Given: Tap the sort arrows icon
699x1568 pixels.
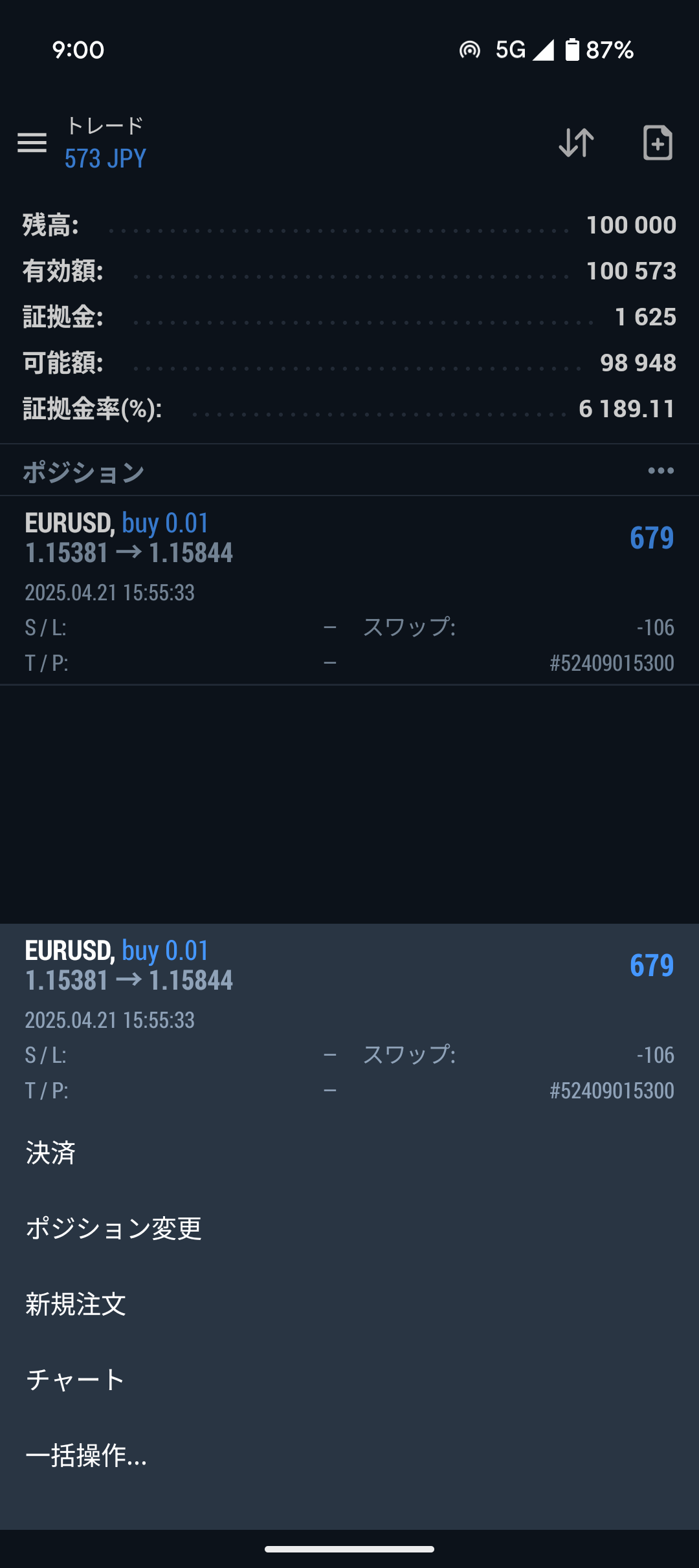Looking at the screenshot, I should coord(576,142).
